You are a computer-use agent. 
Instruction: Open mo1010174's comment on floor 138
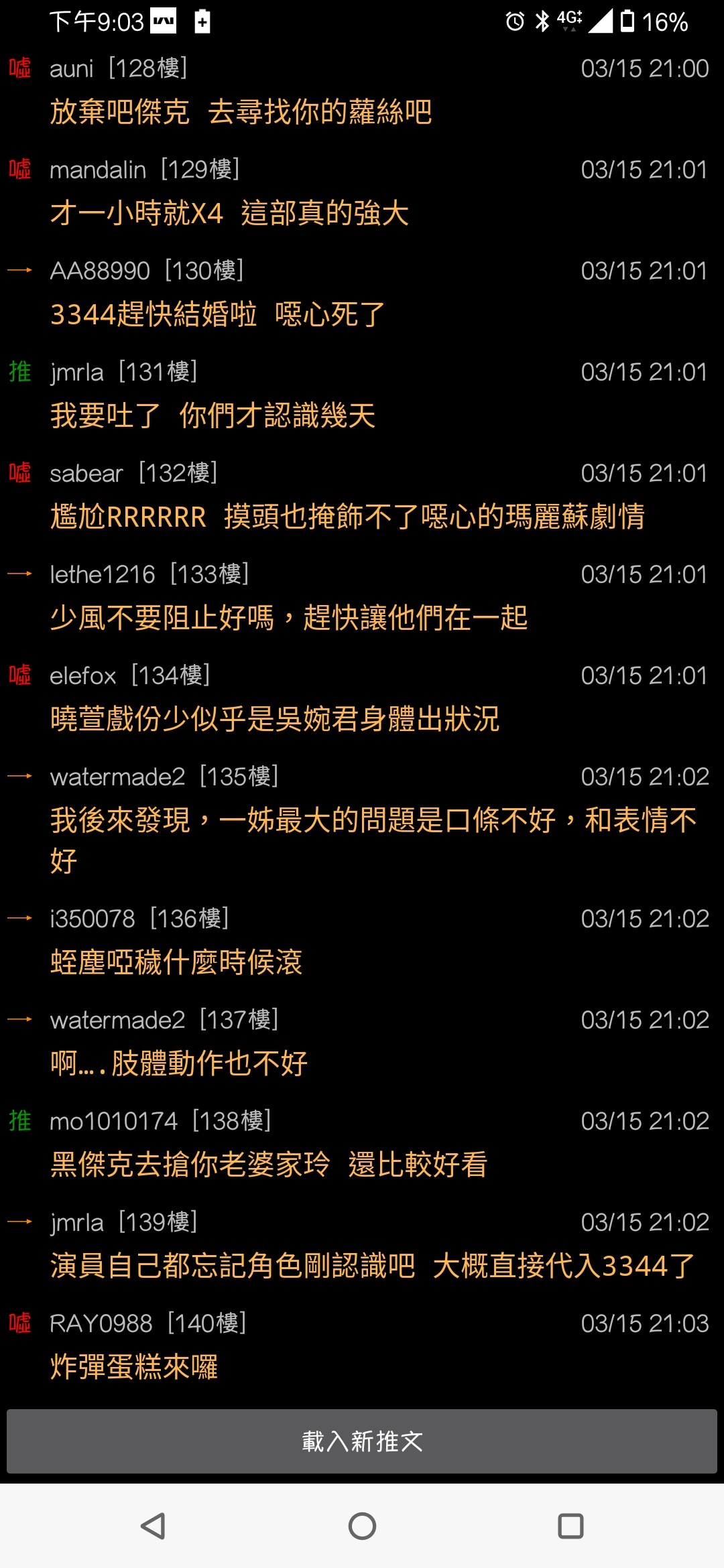(x=362, y=1143)
